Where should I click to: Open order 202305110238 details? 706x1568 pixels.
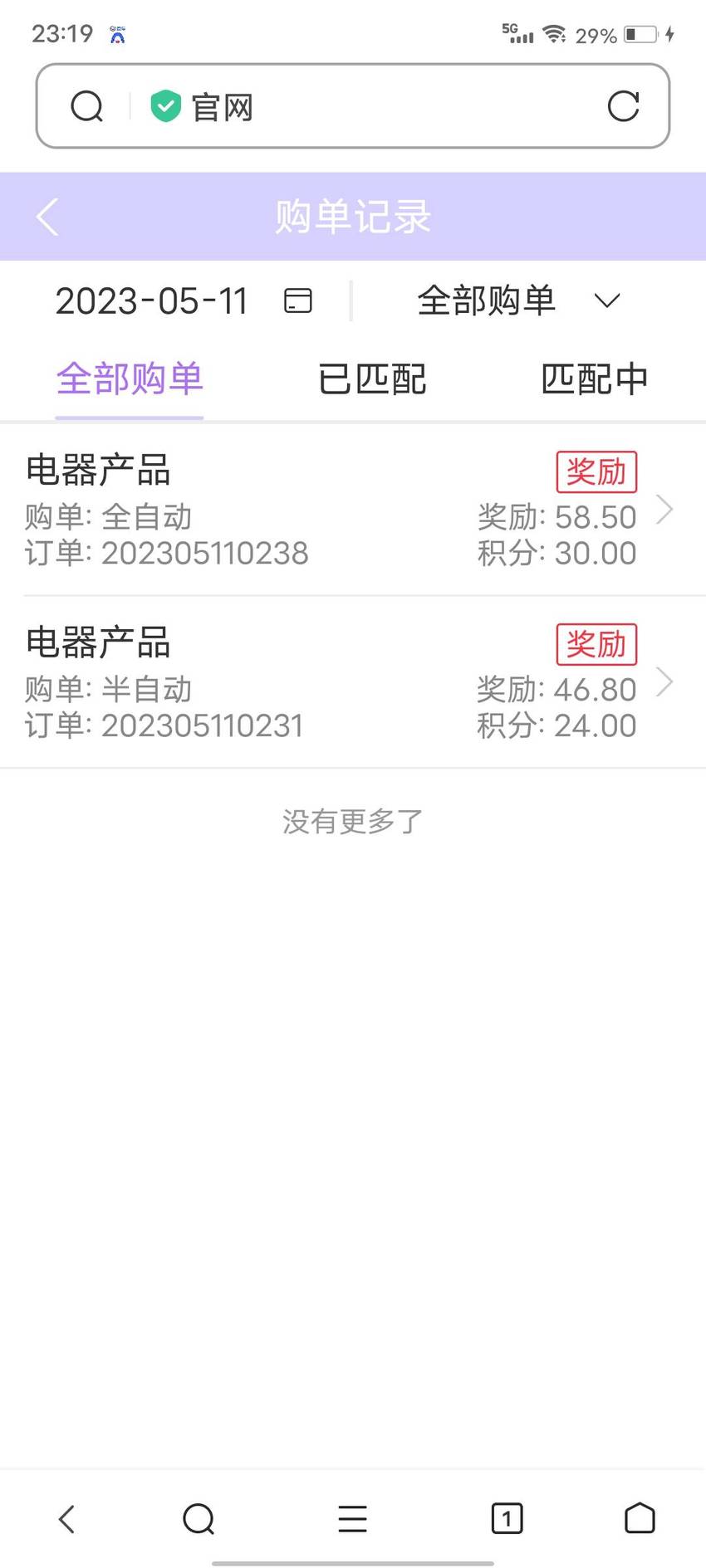point(353,510)
